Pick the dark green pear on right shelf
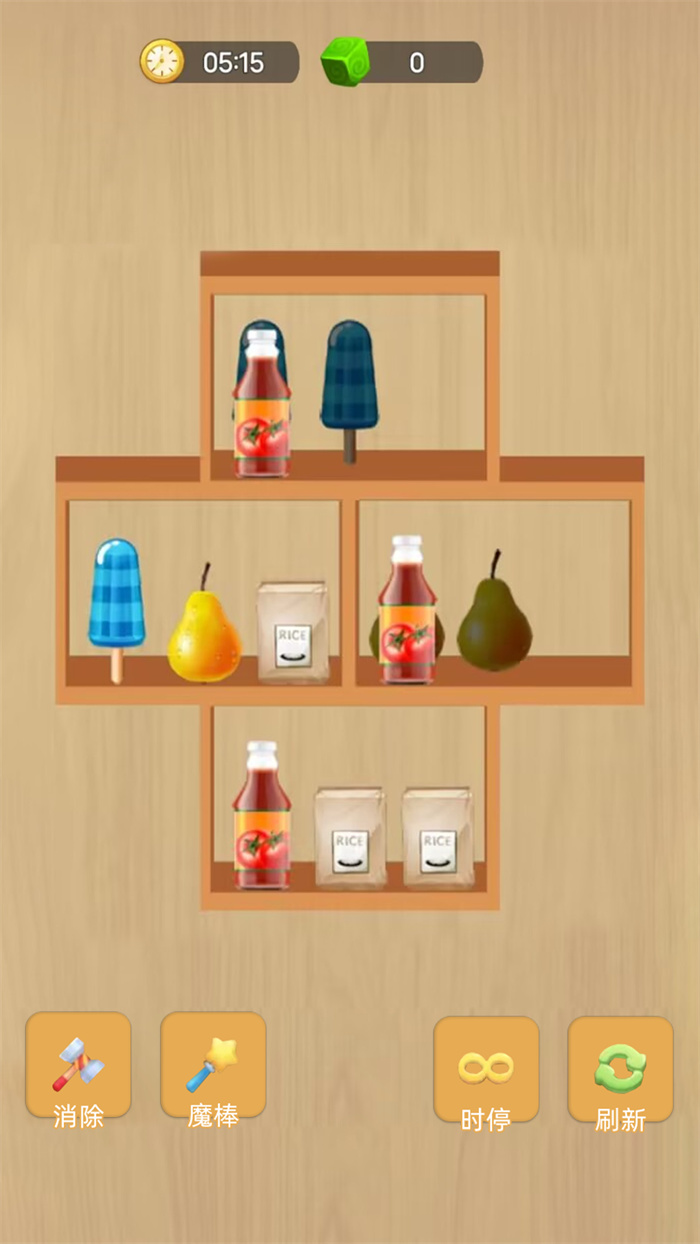This screenshot has height=1244, width=700. coord(495,620)
